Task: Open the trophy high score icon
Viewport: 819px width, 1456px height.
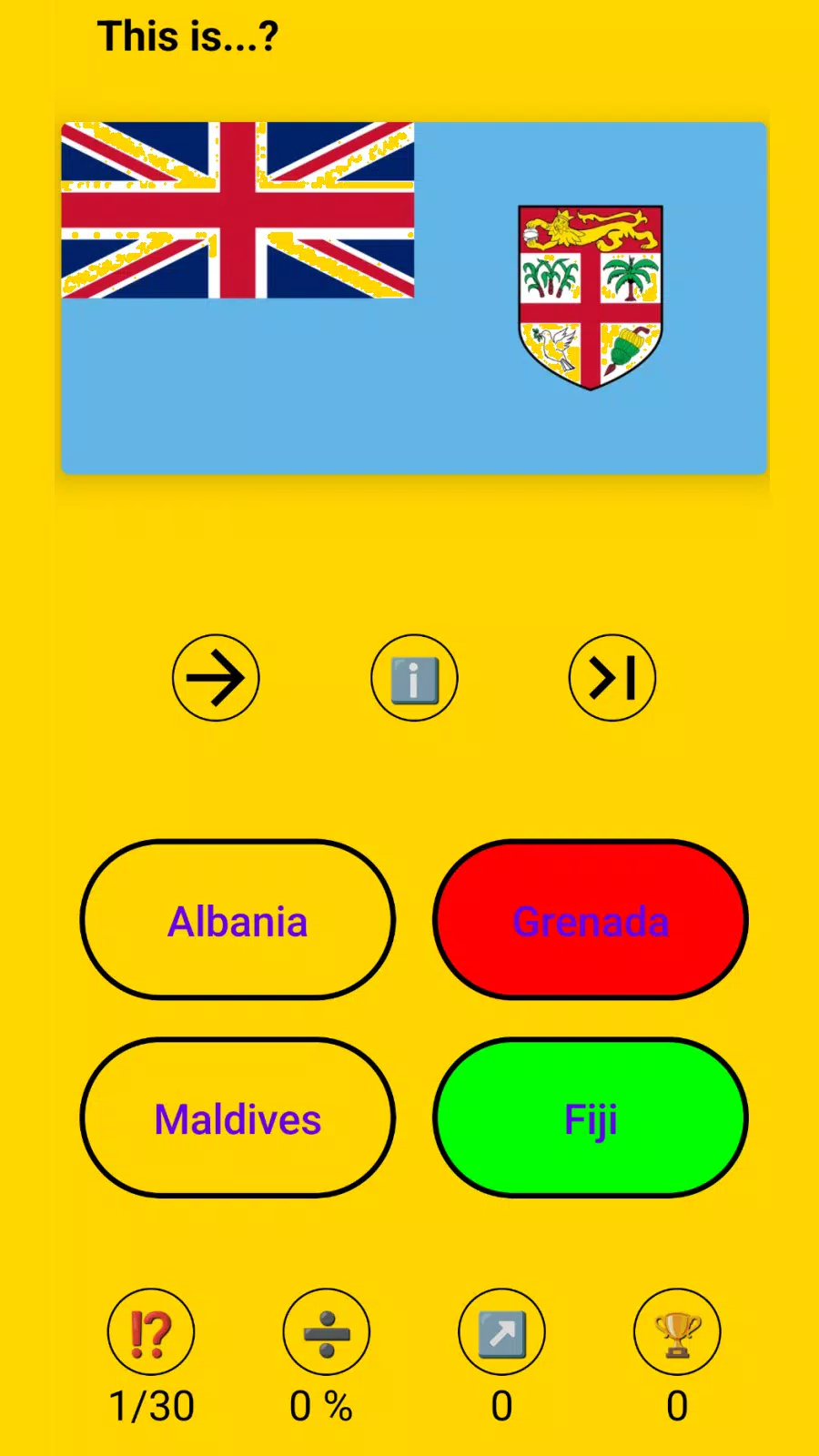Action: pyautogui.click(x=677, y=1332)
